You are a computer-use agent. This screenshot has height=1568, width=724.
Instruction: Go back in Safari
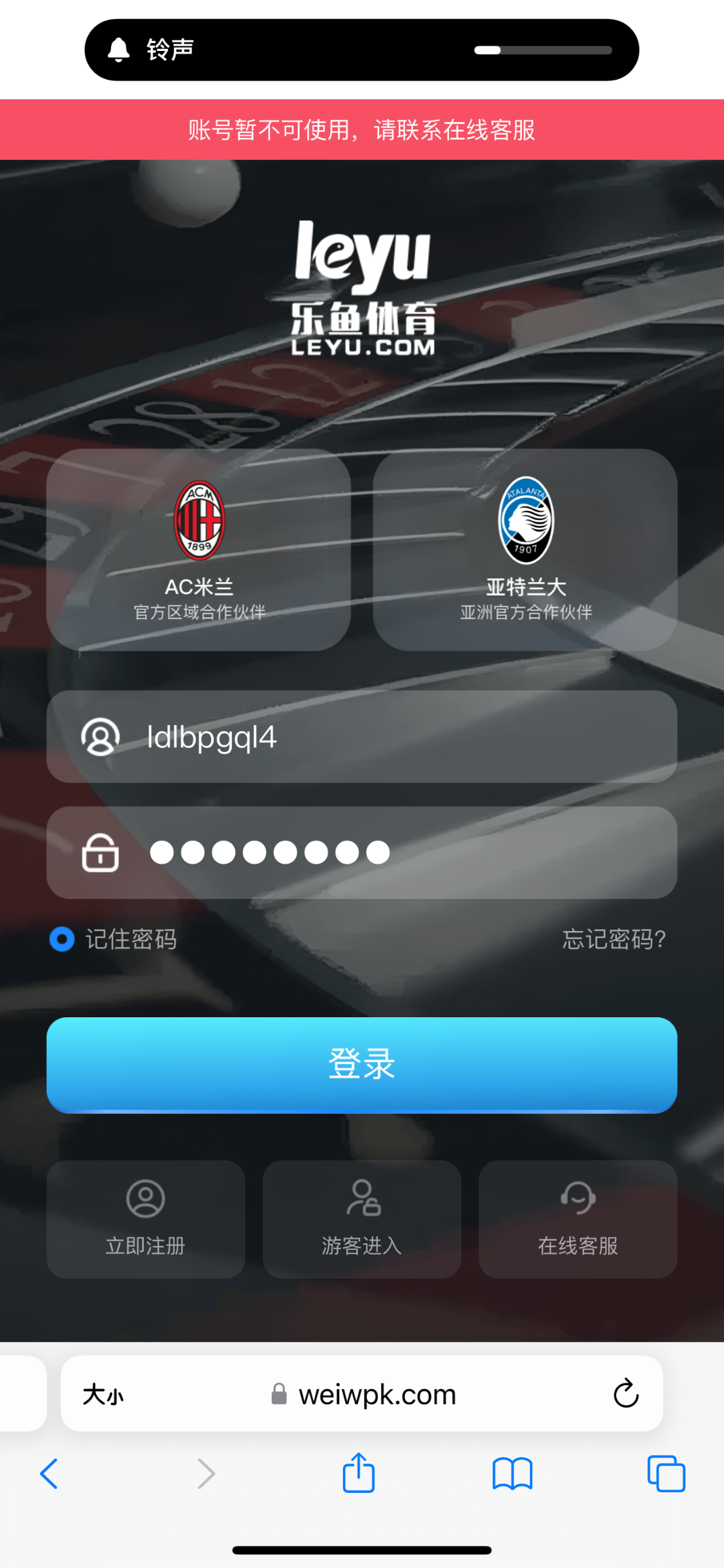pos(49,1474)
